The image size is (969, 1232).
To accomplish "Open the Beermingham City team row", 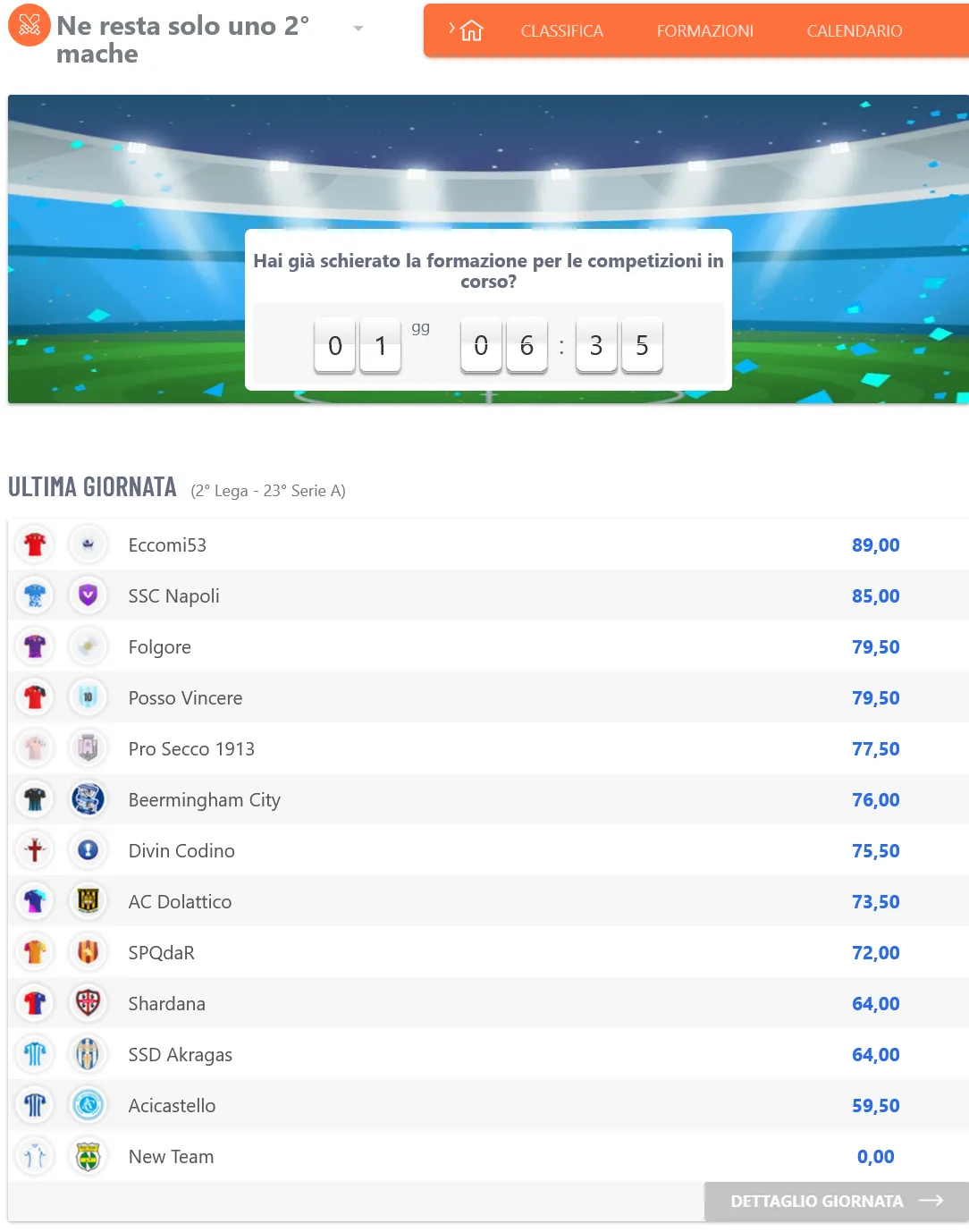I will click(x=204, y=800).
